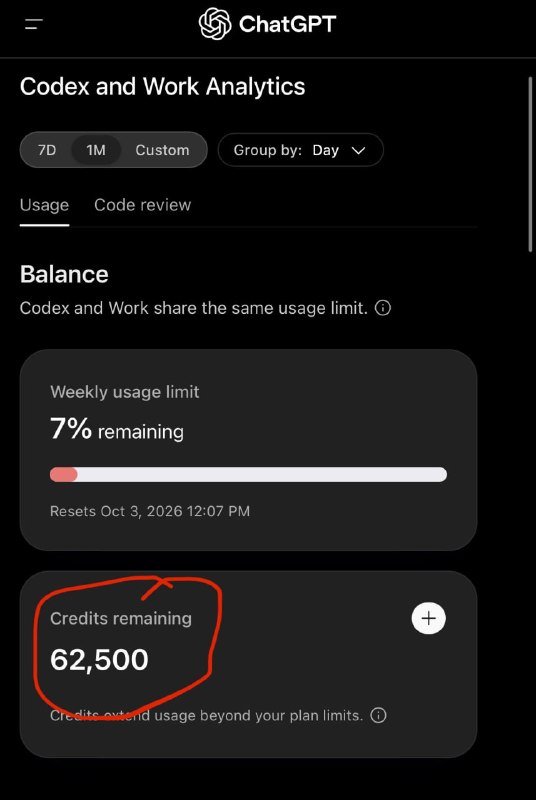Open the sidebar menu button
The width and height of the screenshot is (536, 800).
tap(34, 23)
